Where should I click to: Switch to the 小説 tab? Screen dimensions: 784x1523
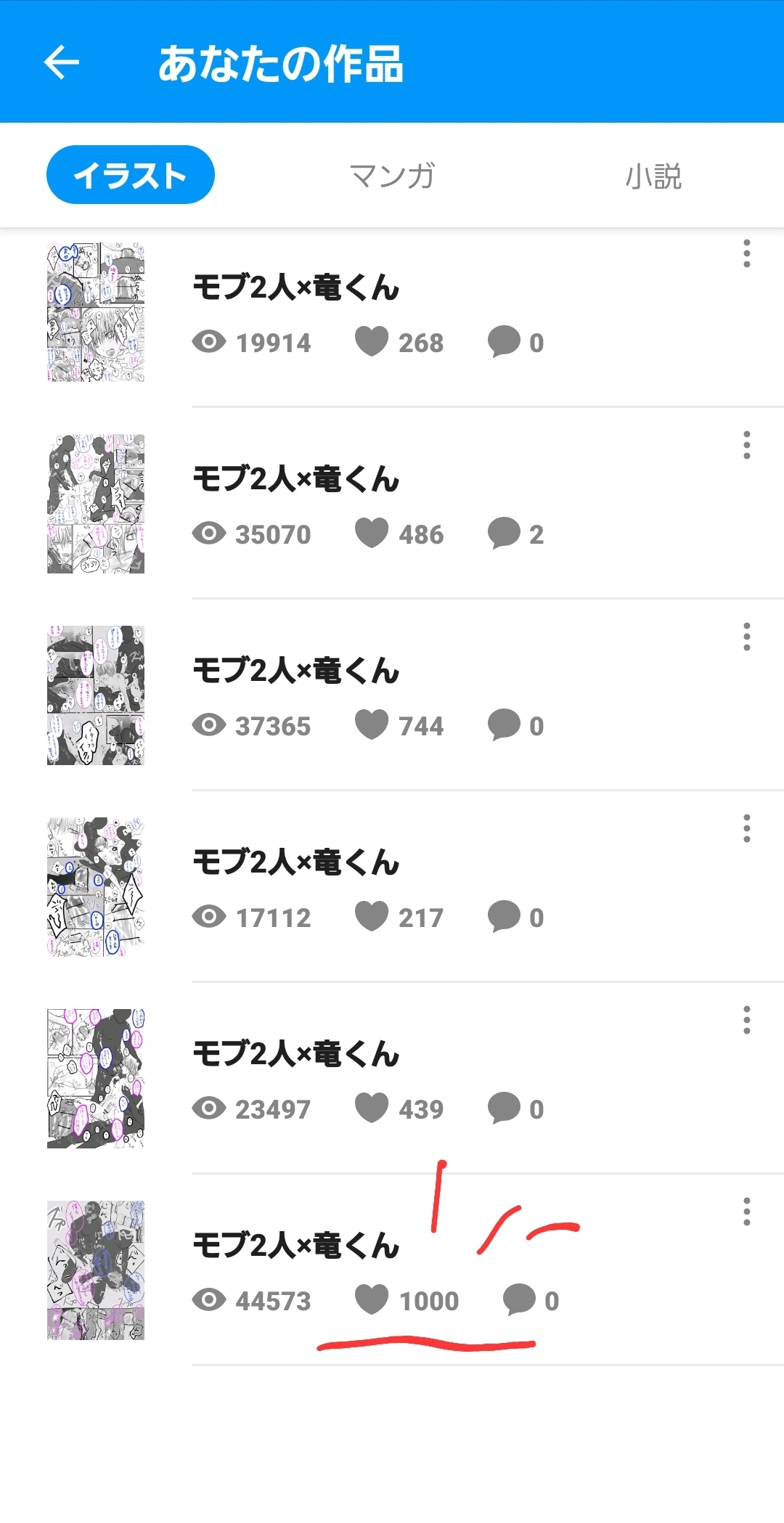(x=653, y=176)
